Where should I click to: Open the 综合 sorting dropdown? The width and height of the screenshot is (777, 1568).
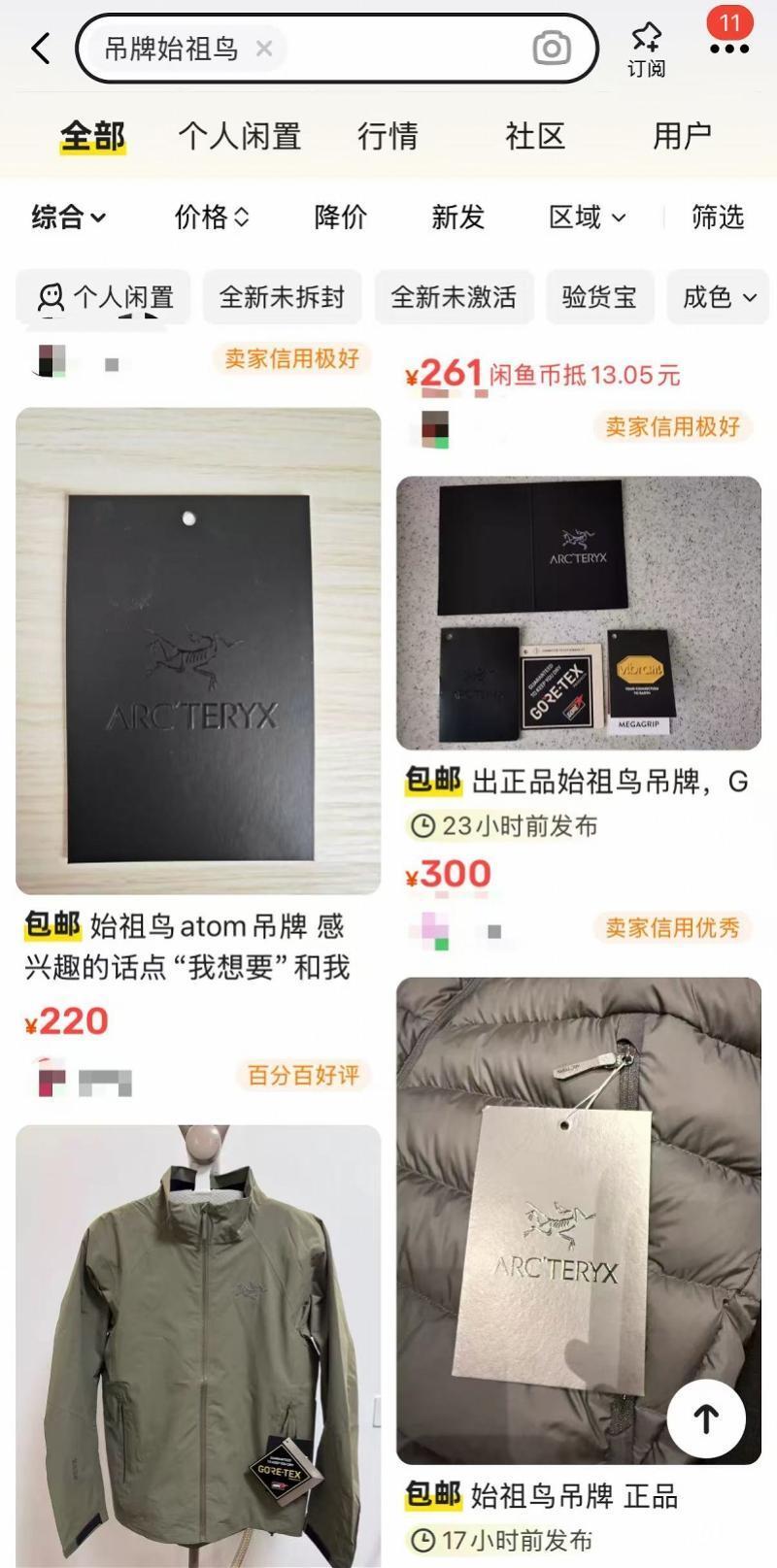[x=68, y=217]
